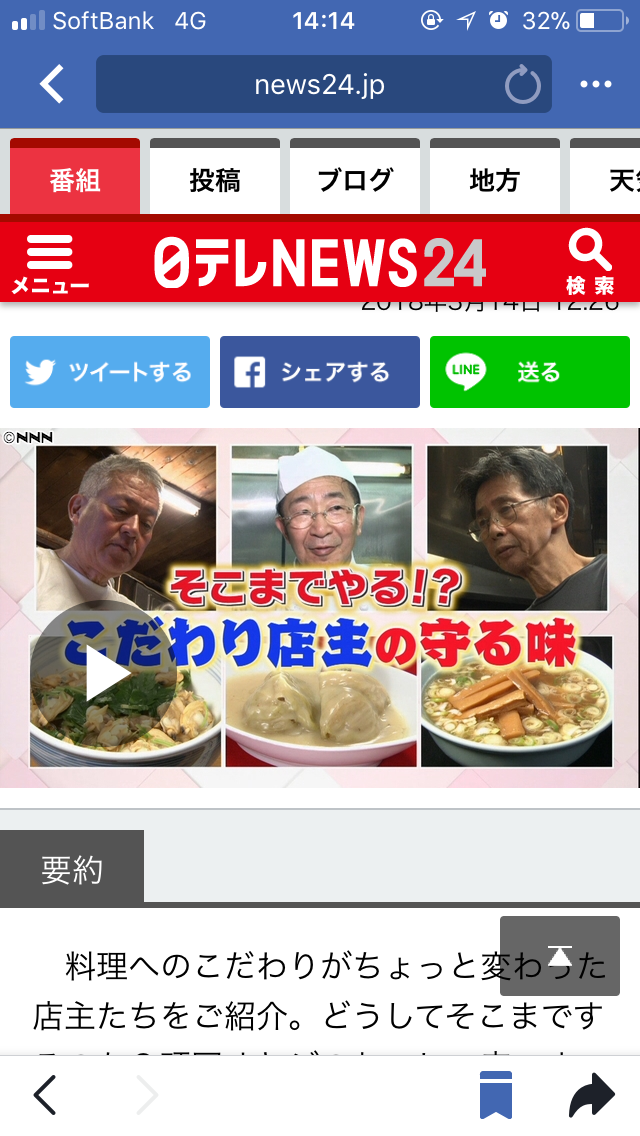
Task: Select the 地方 tab
Action: pos(495,180)
